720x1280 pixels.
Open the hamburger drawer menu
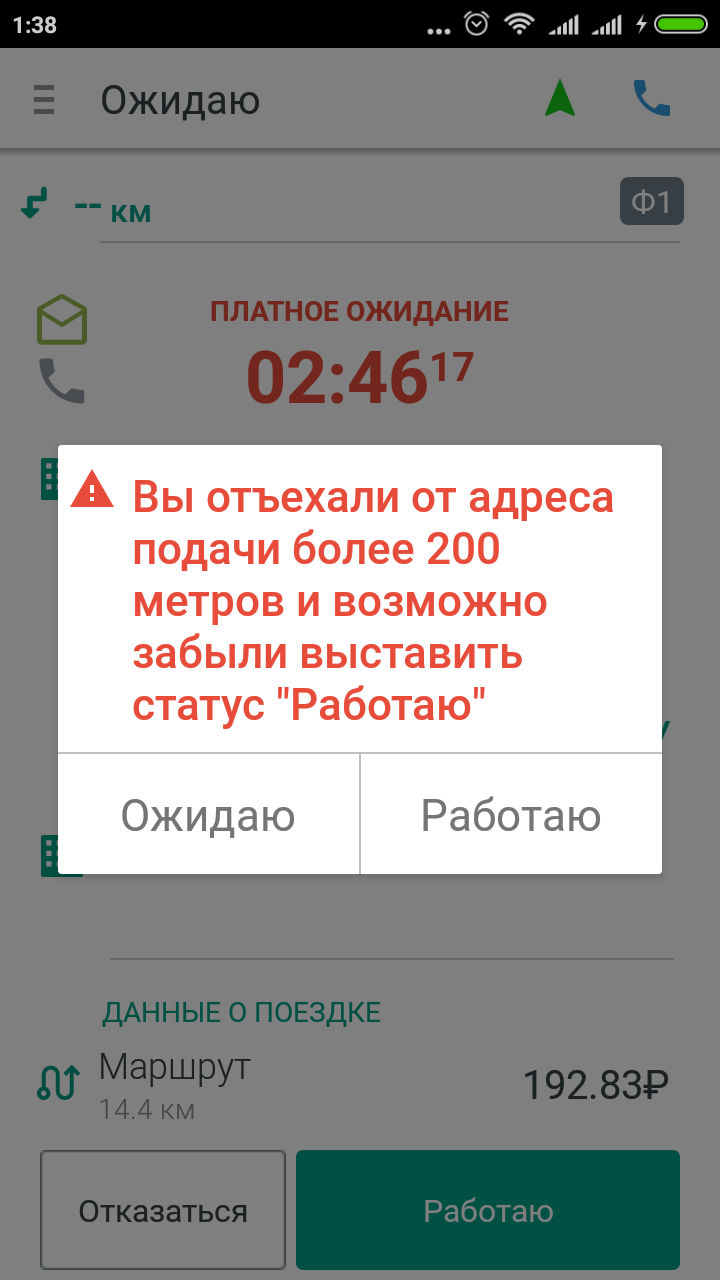point(44,100)
